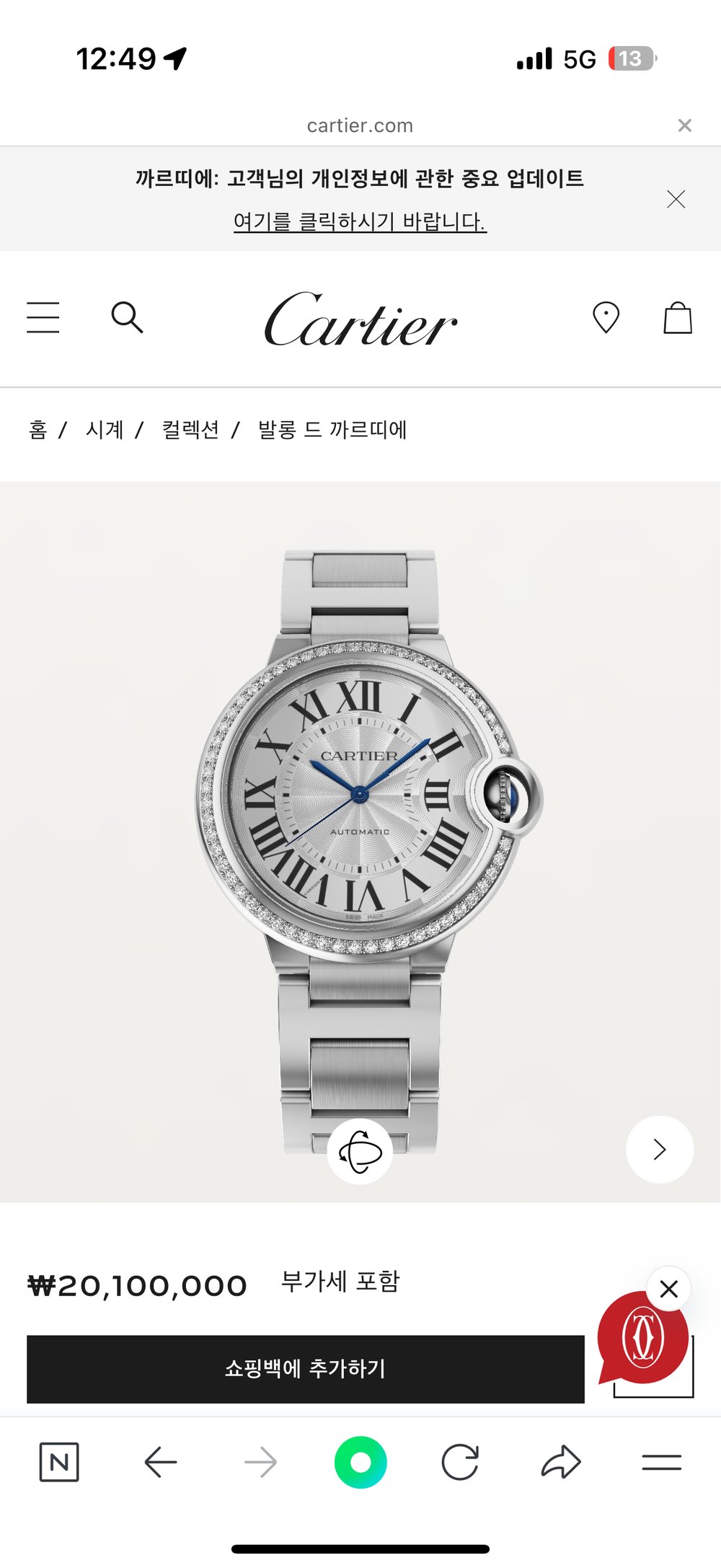Open the store locator pin

tap(606, 317)
